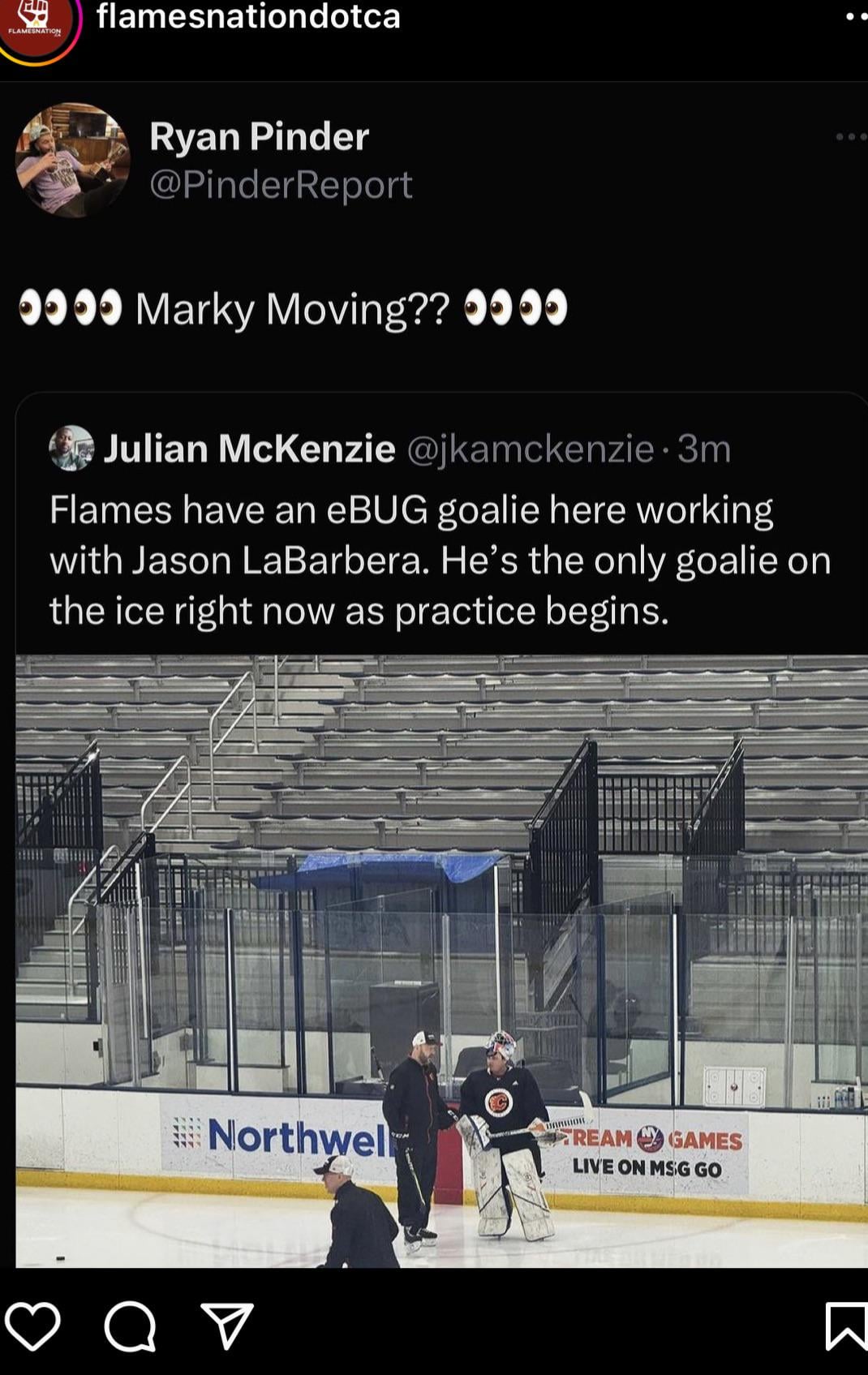This screenshot has width=868, height=1375.
Task: Save this post to bookmarks
Action: pyautogui.click(x=845, y=1327)
